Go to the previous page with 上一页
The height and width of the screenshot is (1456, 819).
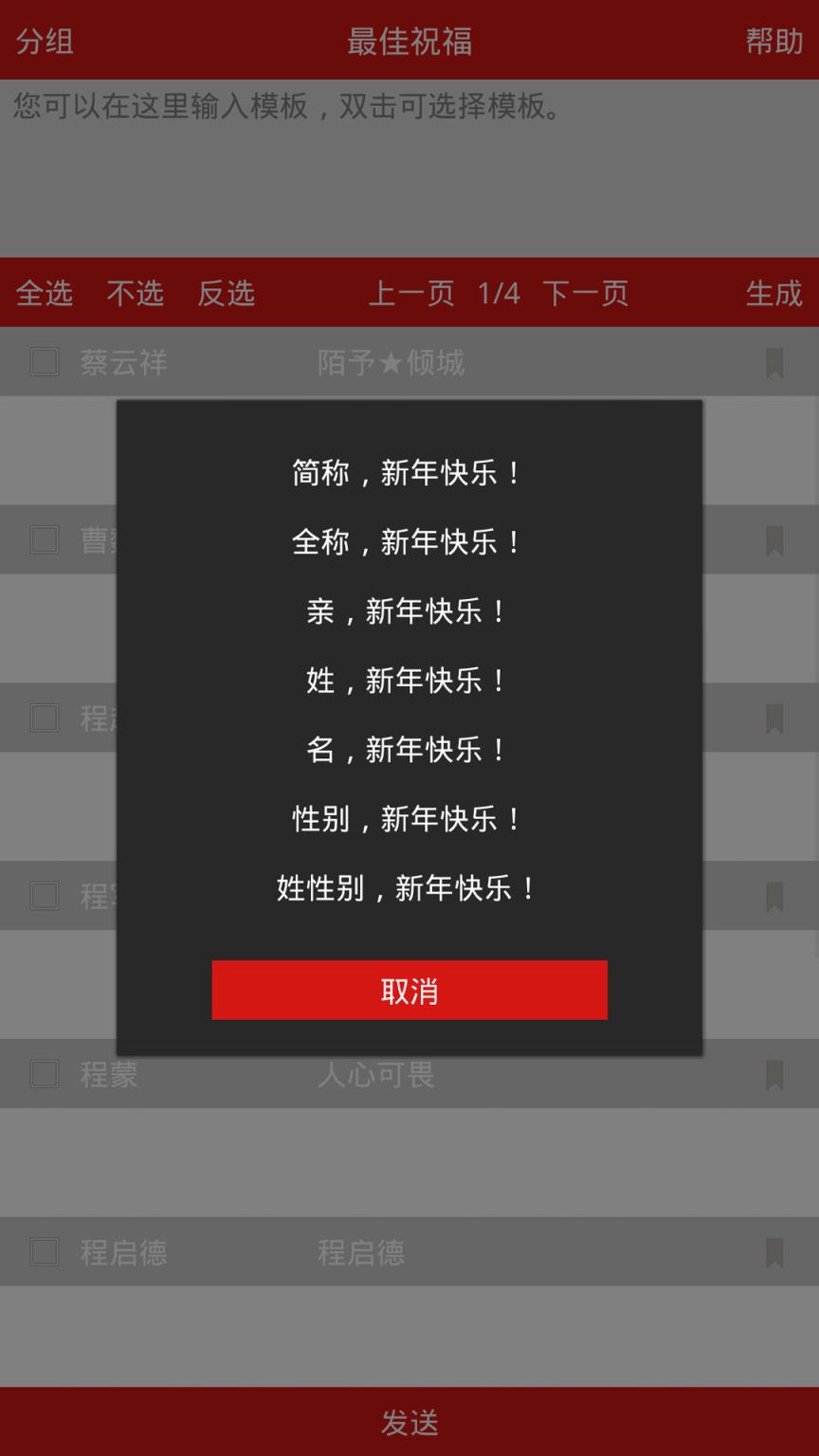pos(412,294)
